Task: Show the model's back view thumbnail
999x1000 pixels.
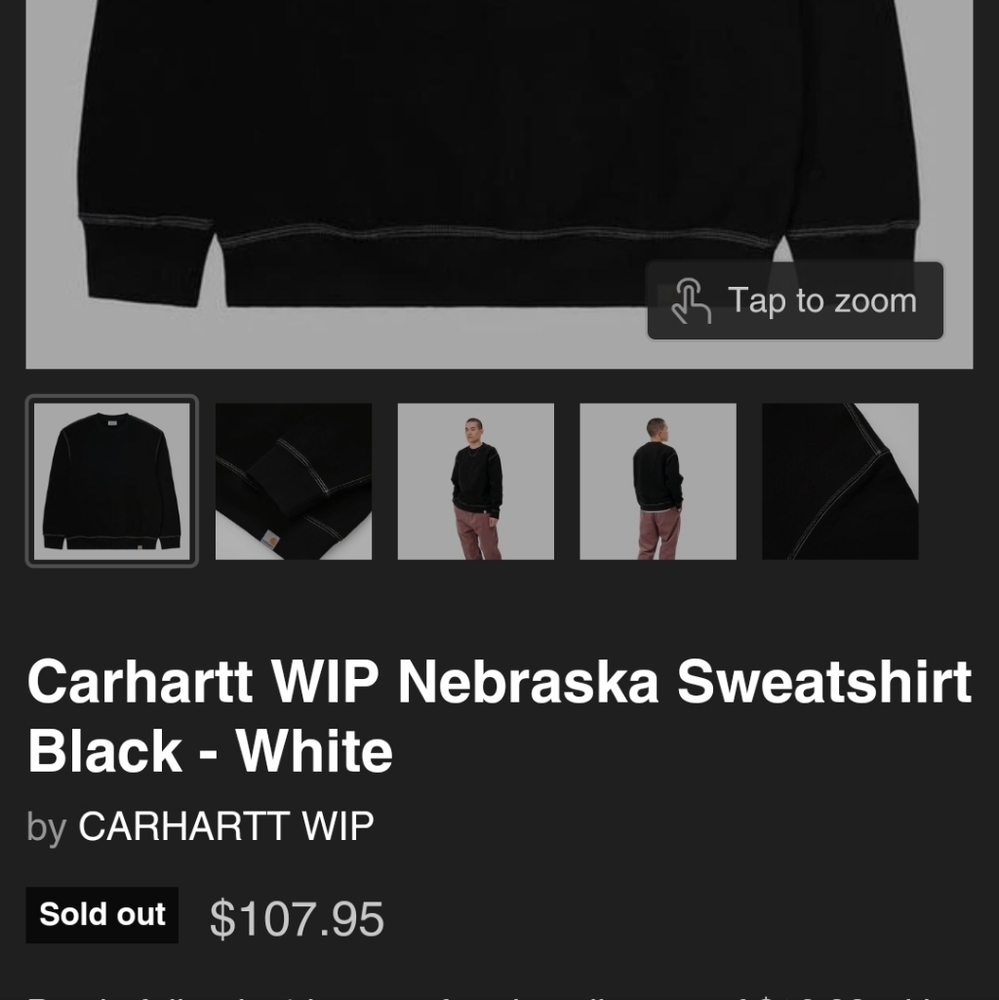Action: click(x=658, y=481)
